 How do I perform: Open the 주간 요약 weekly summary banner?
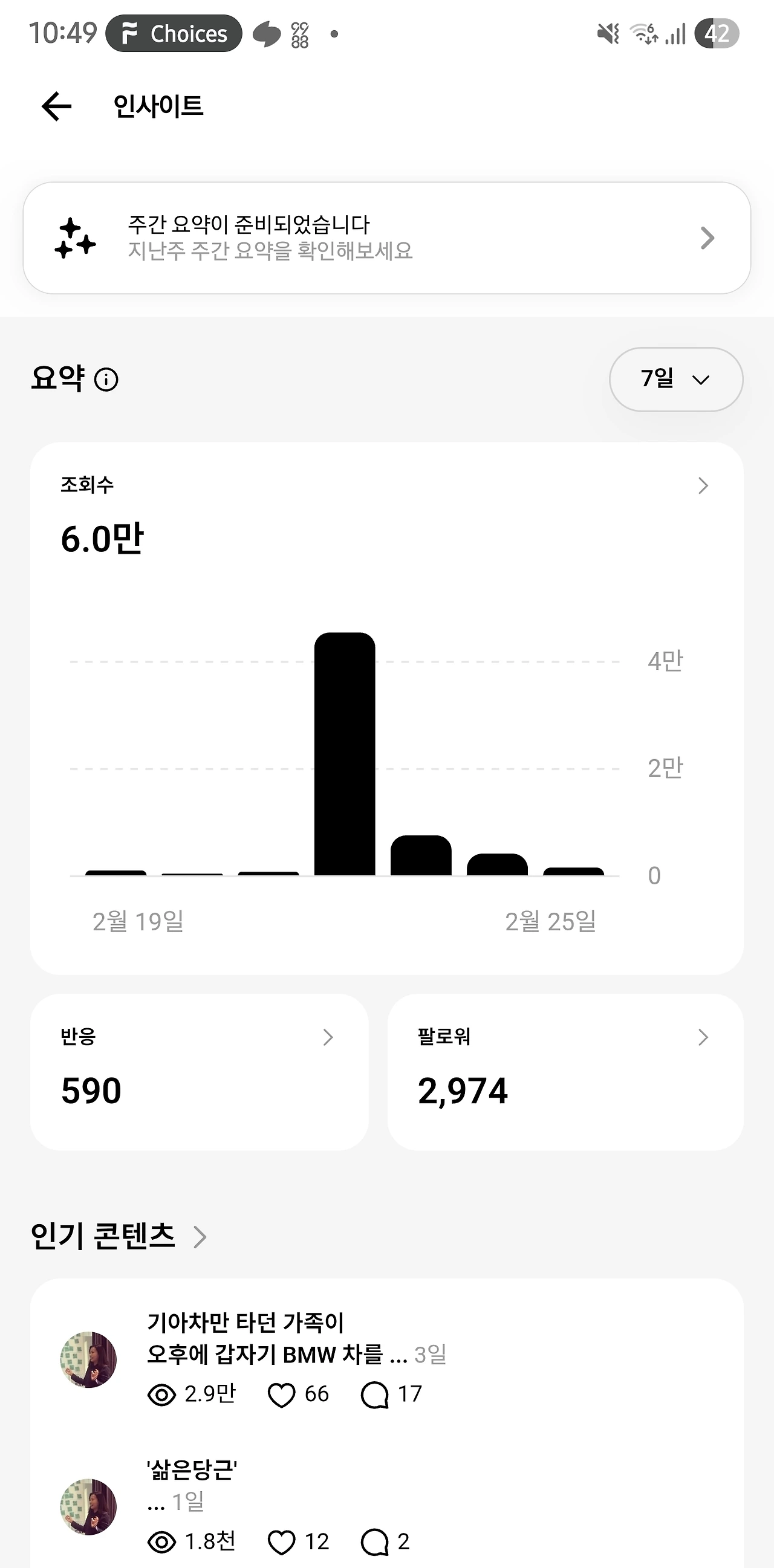pyautogui.click(x=386, y=238)
